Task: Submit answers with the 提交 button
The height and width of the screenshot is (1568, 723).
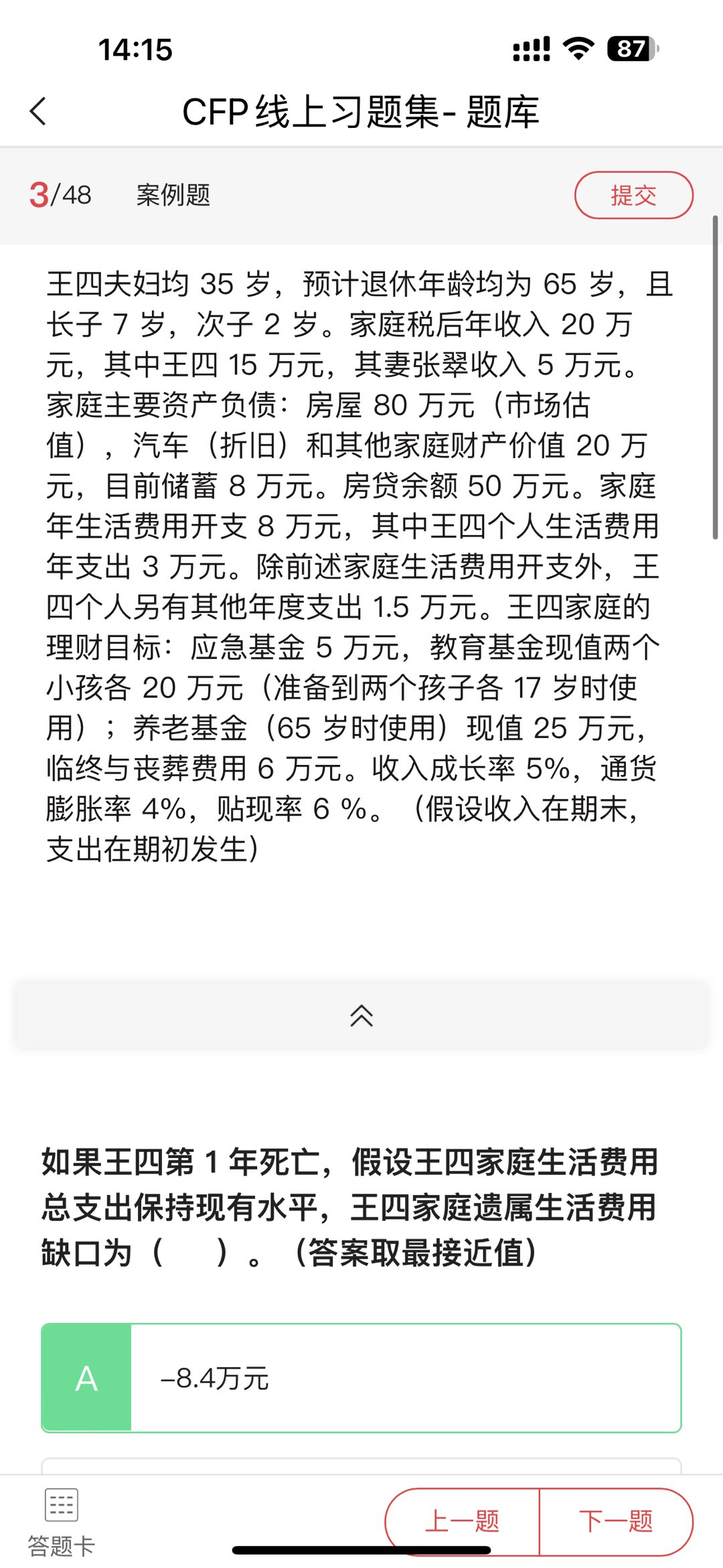Action: [633, 195]
